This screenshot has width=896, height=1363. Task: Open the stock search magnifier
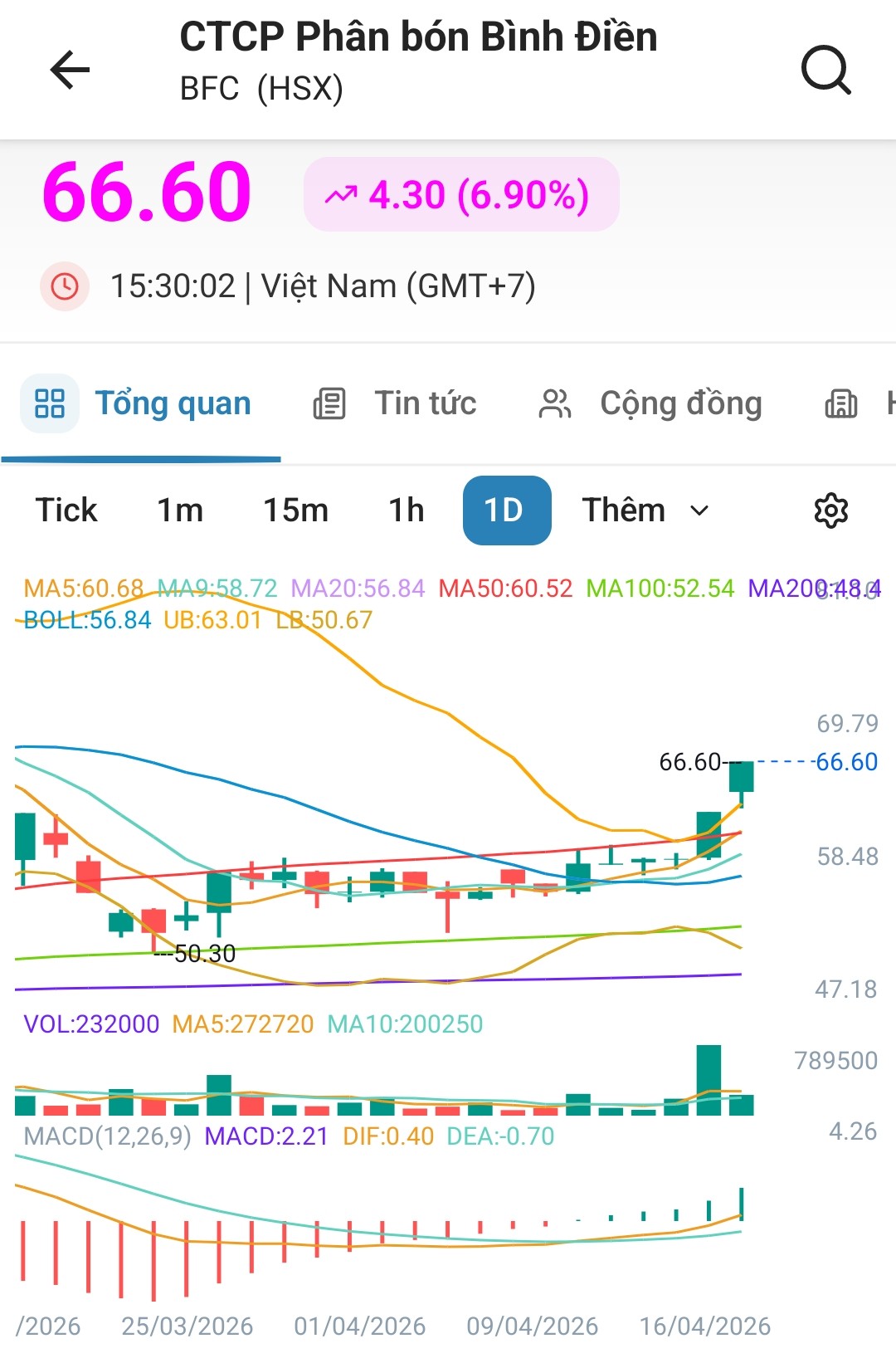point(825,70)
